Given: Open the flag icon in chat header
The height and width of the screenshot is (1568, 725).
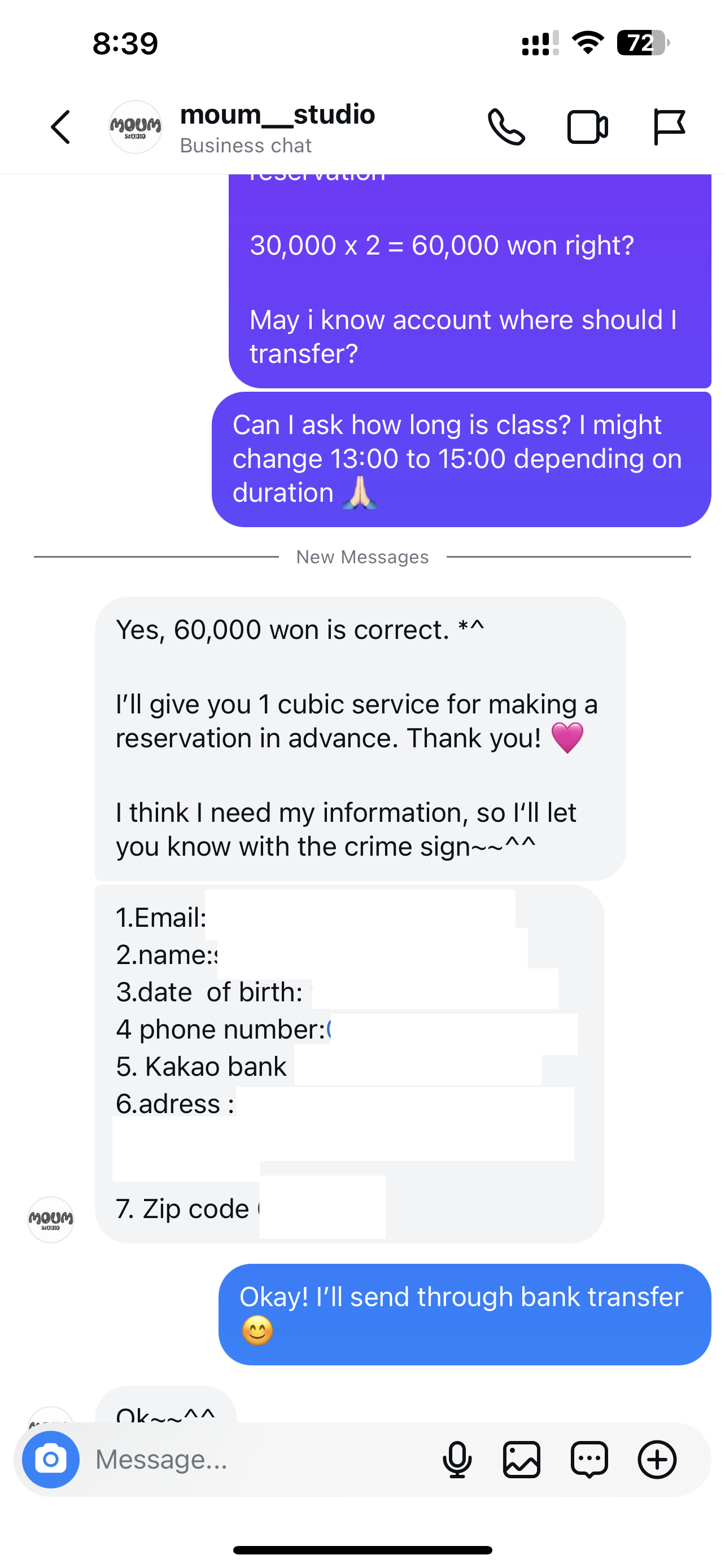Looking at the screenshot, I should click(669, 127).
